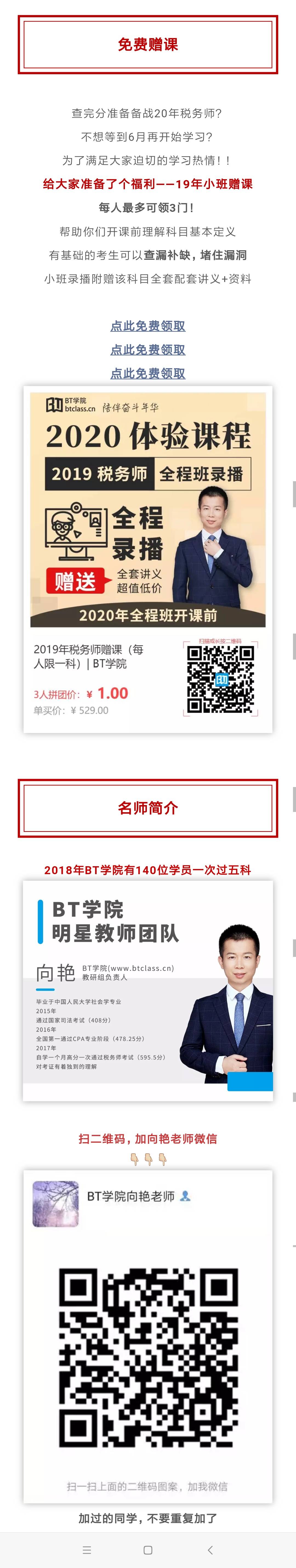Screen dimensions: 296x1568
Task: Open the 2019年税务师赠课 course card
Action: 147,559
